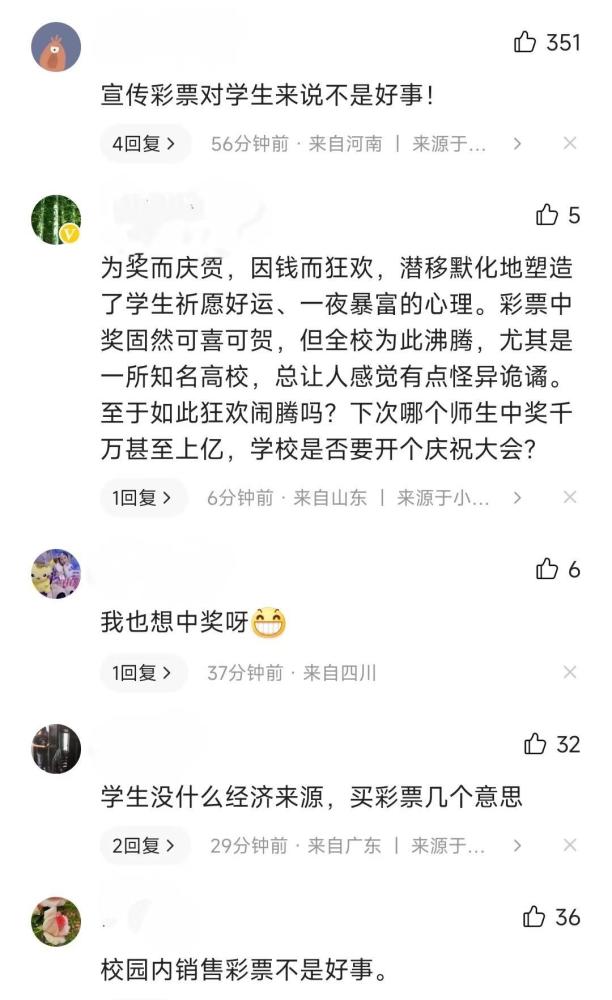Viewport: 612px width, 1000px height.
Task: Expand the 4回复 replies
Action: [x=145, y=143]
